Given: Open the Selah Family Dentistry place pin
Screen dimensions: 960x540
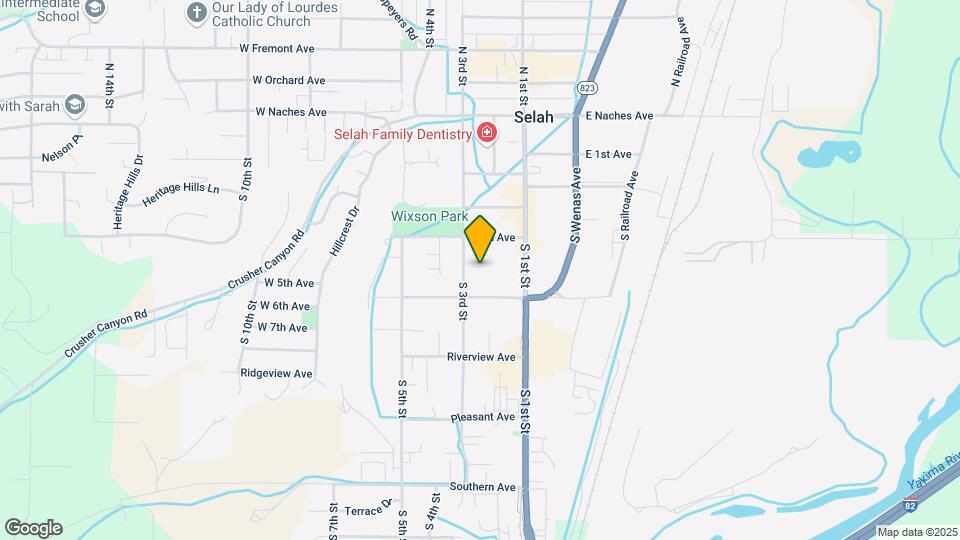Looking at the screenshot, I should 487,133.
